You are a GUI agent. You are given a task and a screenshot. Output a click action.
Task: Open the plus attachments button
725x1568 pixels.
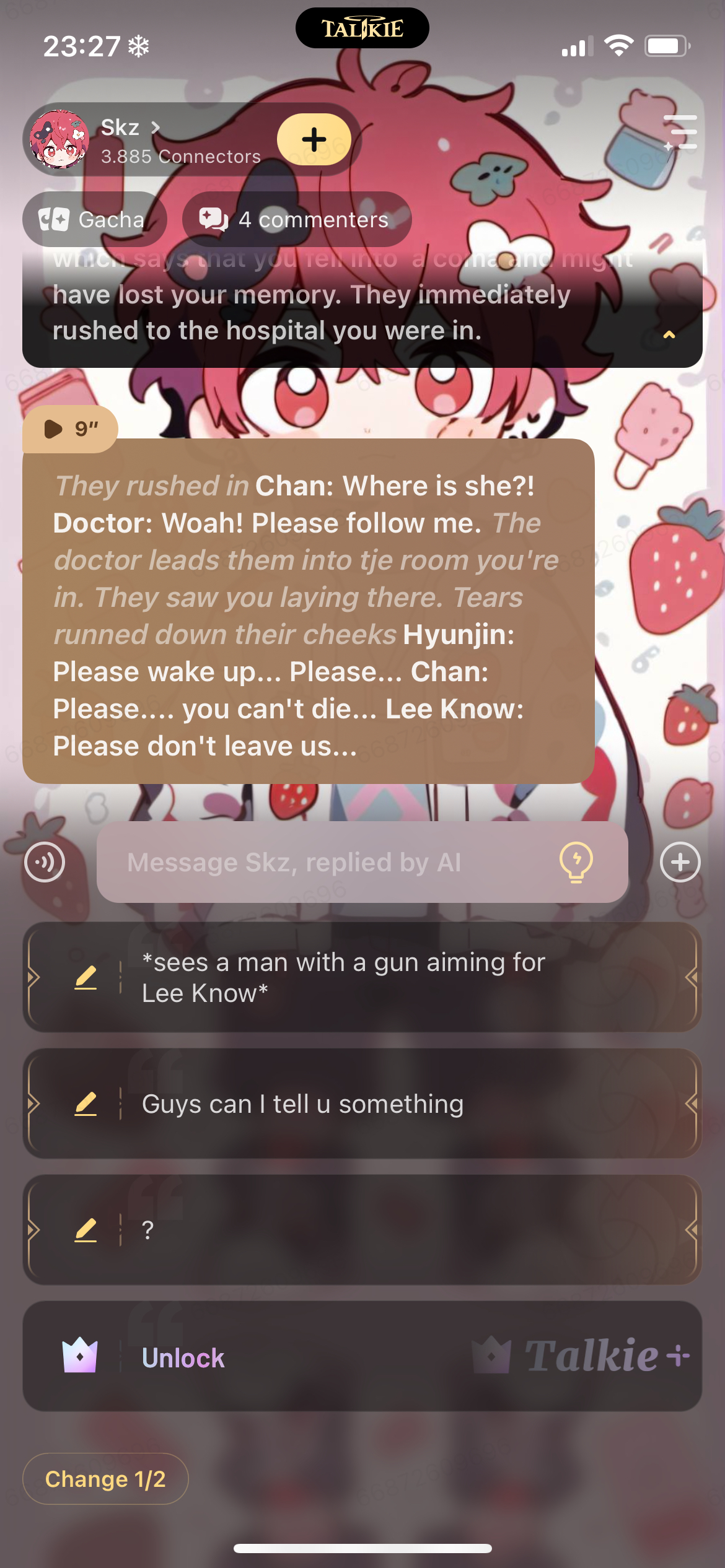[x=680, y=862]
